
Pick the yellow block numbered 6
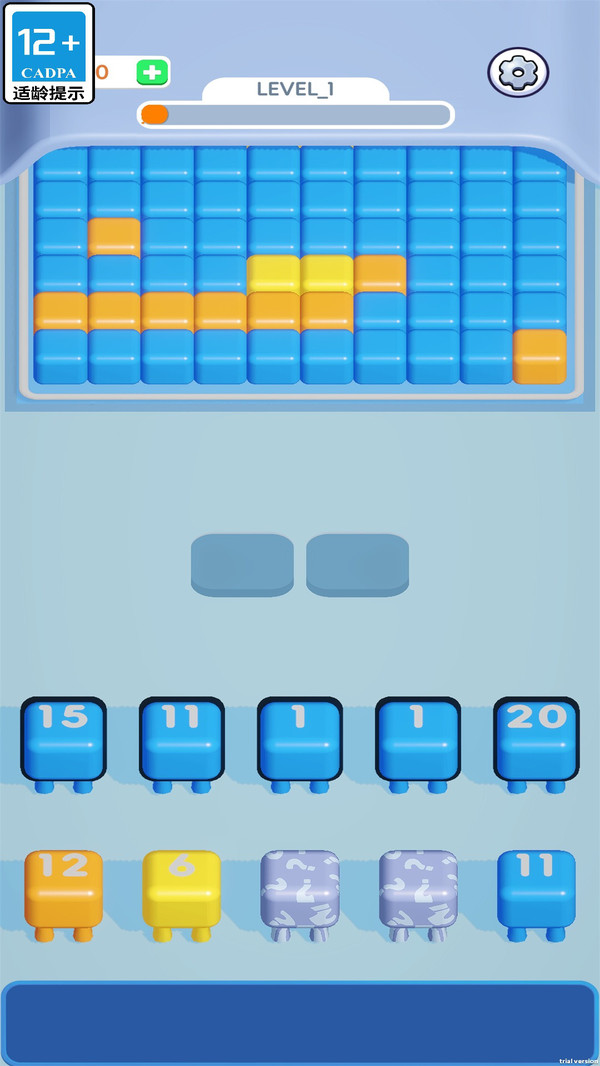click(181, 895)
